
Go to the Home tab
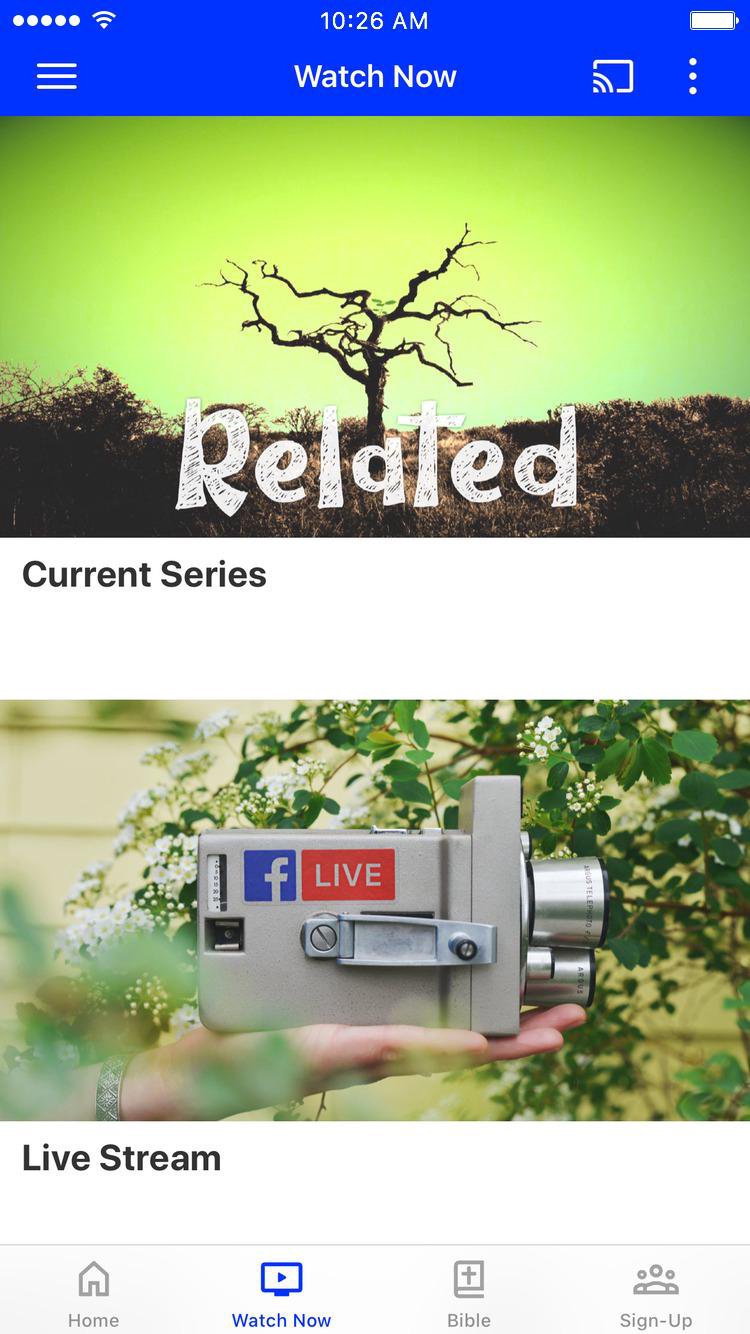pyautogui.click(x=93, y=1292)
